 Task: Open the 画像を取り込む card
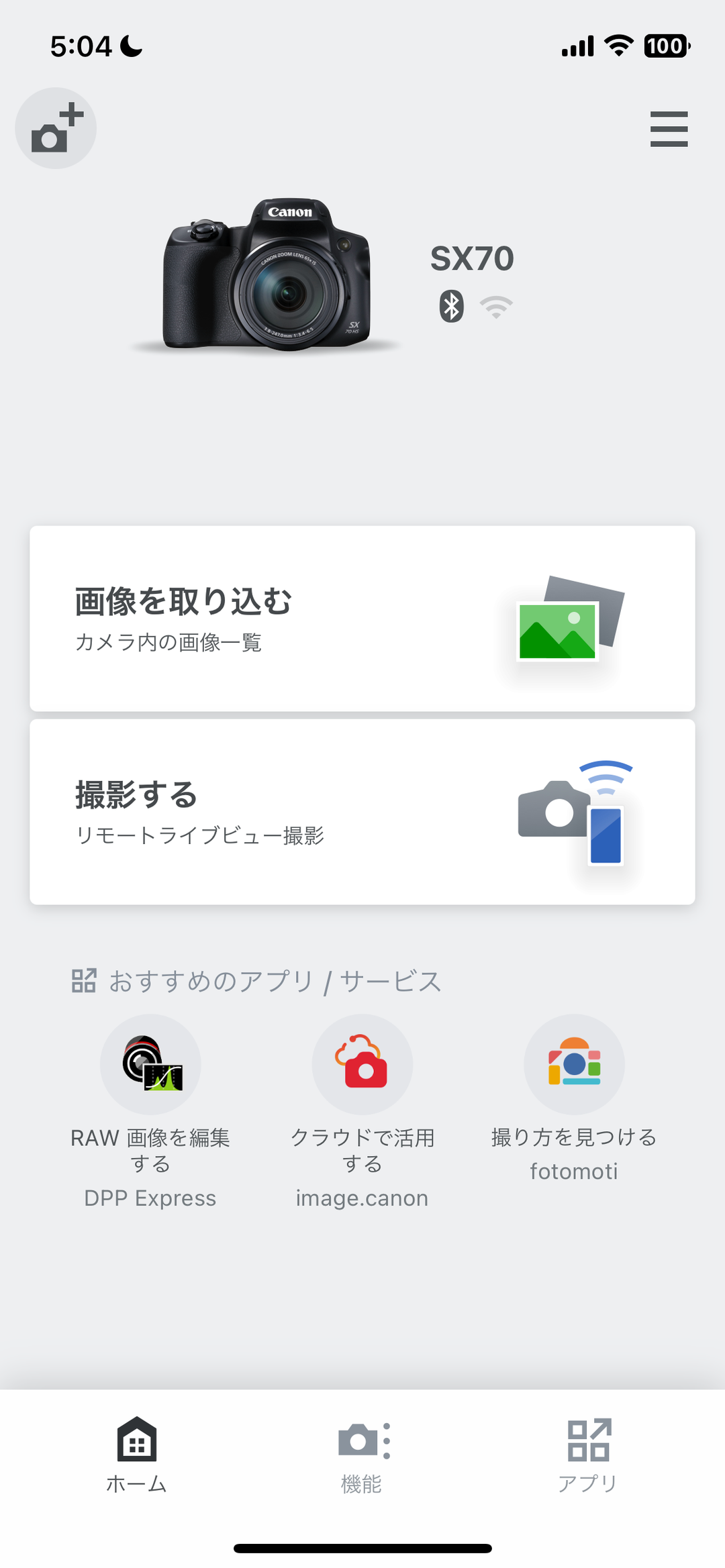click(x=362, y=618)
